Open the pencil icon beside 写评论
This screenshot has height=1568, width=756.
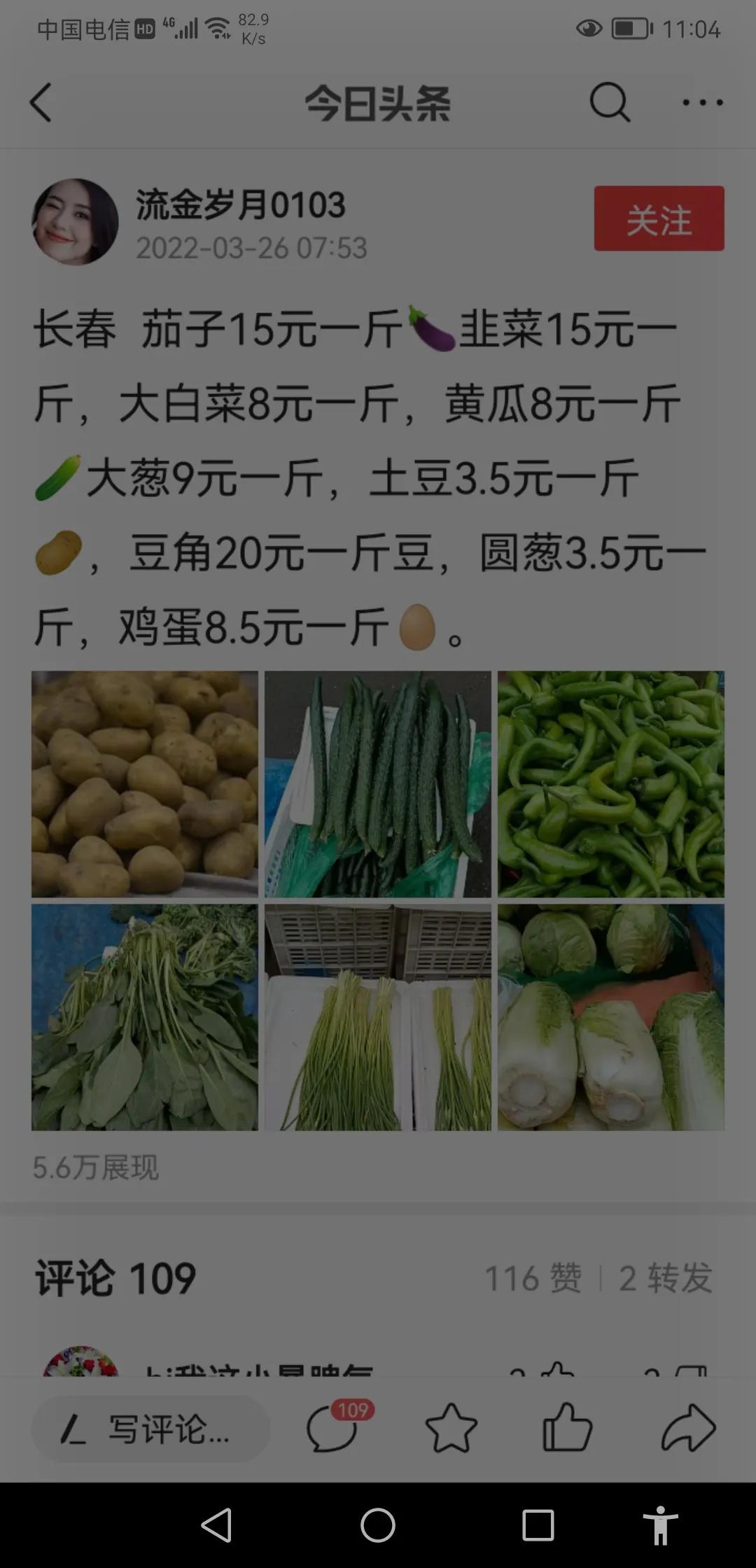click(x=76, y=1428)
